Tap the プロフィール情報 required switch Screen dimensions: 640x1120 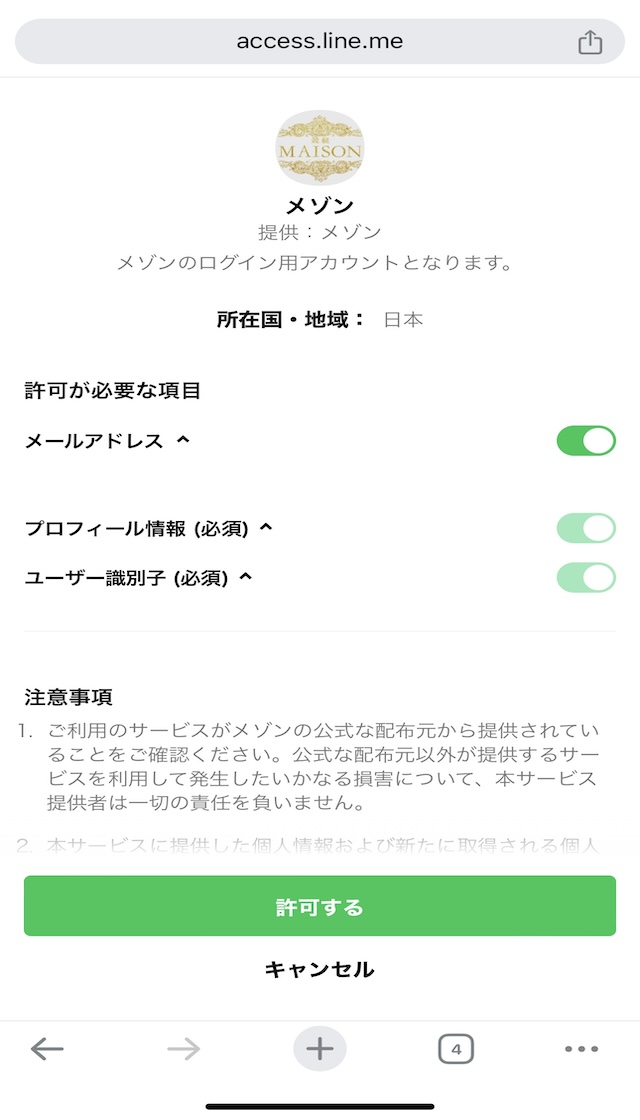point(586,529)
